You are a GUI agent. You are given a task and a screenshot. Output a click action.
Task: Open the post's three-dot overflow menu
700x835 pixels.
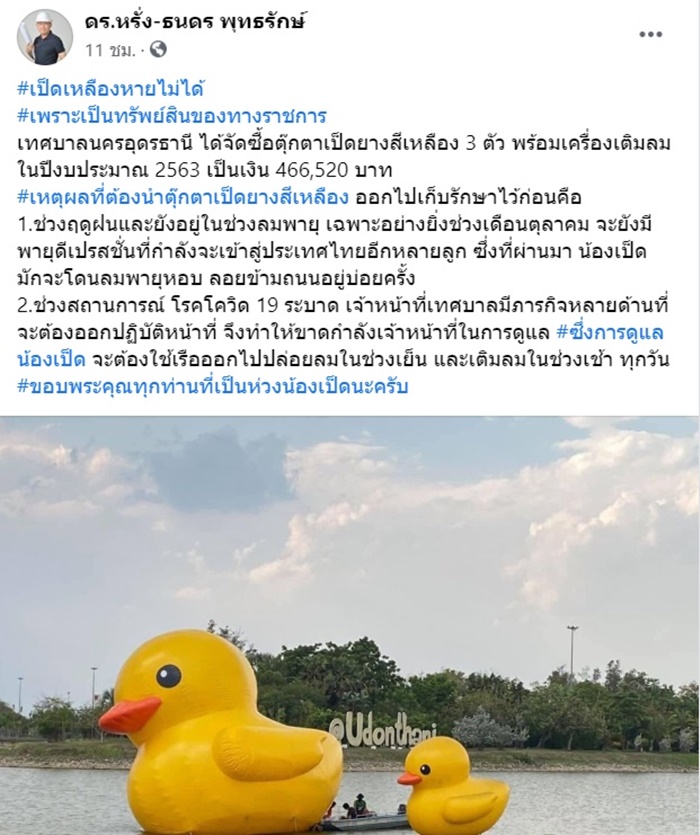[651, 34]
